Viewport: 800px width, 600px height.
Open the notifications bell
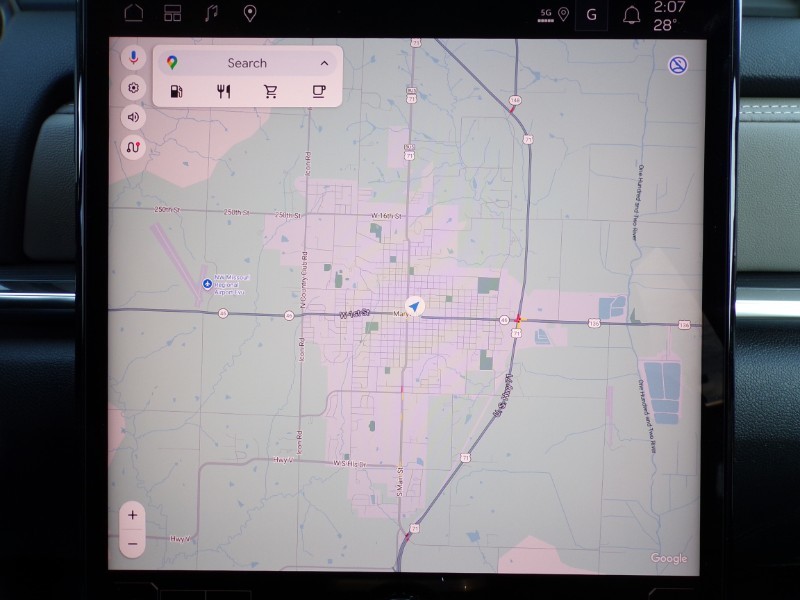[631, 14]
